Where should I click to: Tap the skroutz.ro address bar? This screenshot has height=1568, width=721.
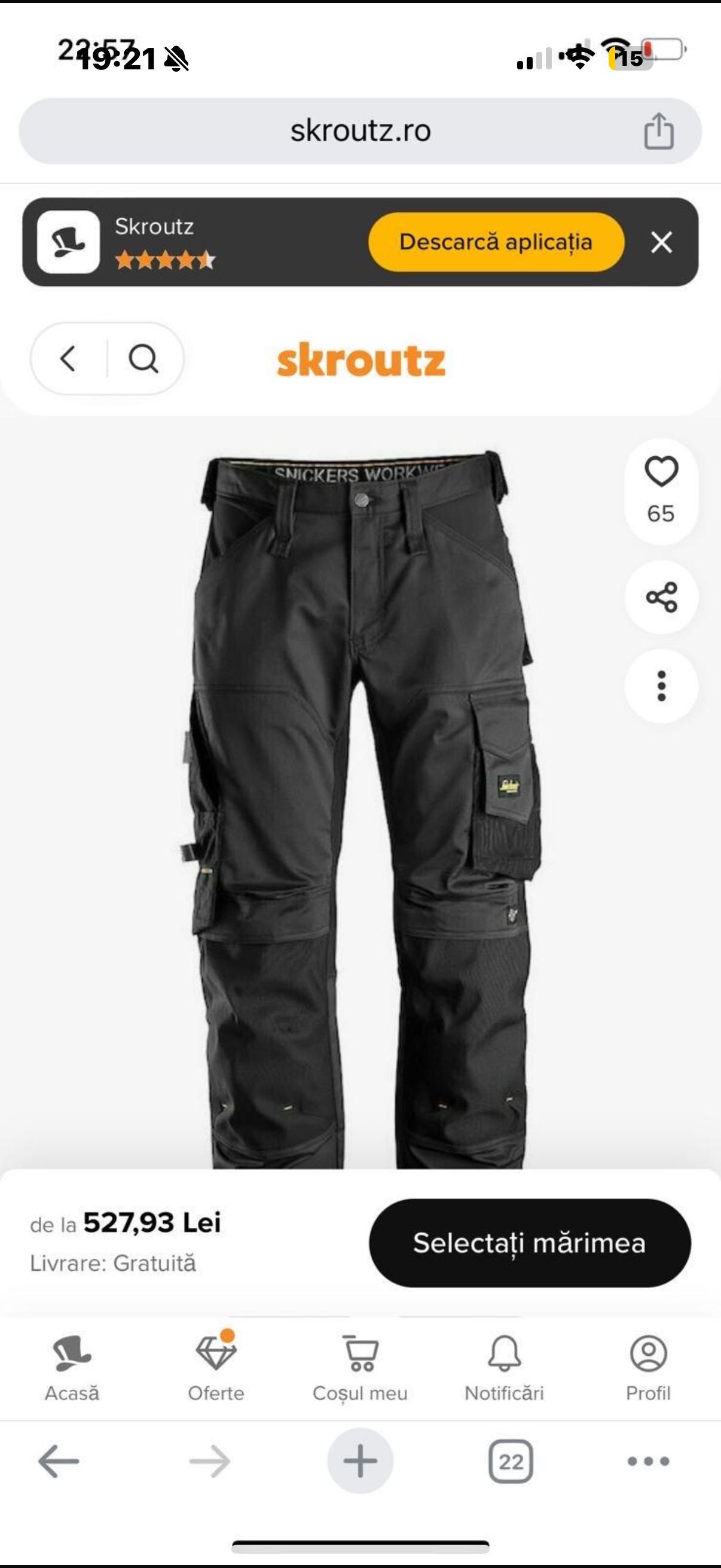(x=360, y=131)
